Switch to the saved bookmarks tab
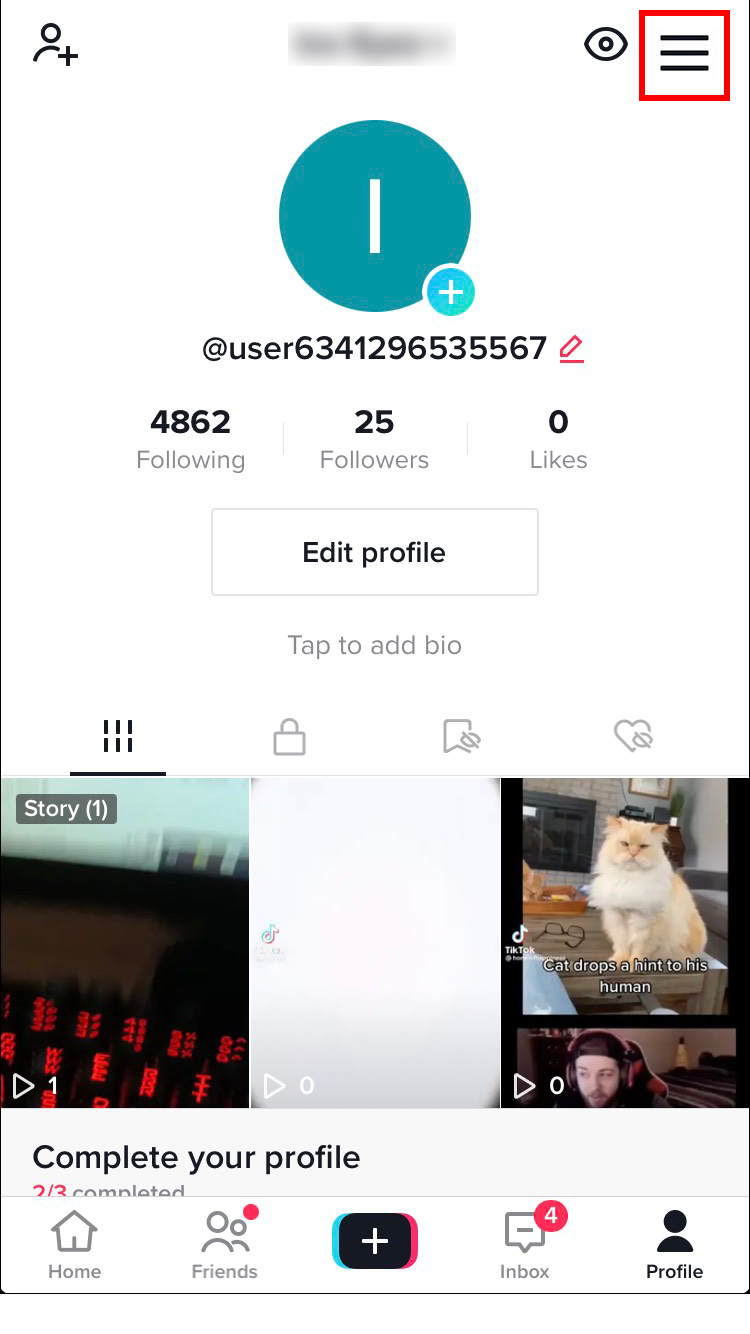The image size is (750, 1334). coord(461,738)
